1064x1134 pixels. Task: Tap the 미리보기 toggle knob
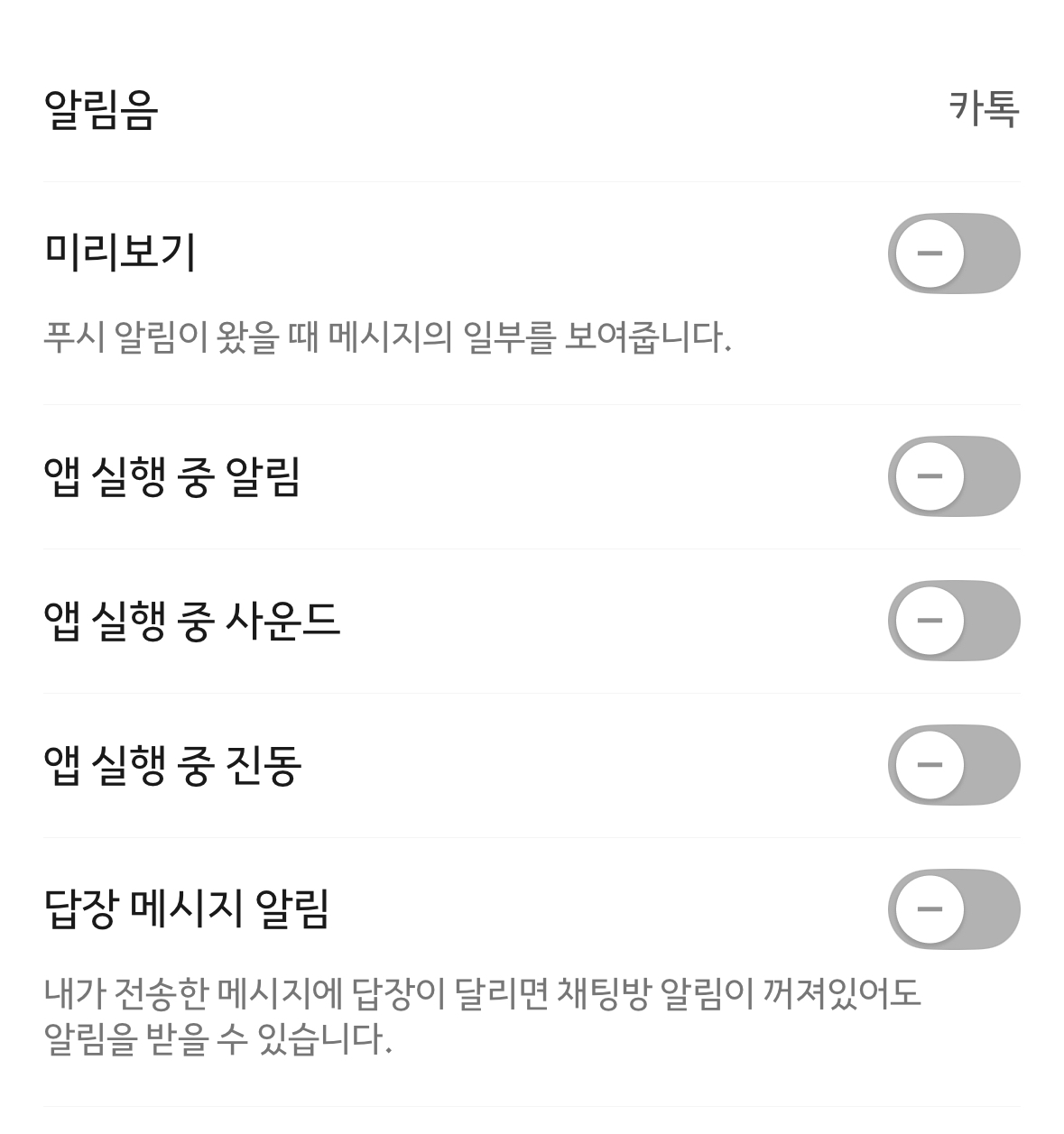coord(930,254)
